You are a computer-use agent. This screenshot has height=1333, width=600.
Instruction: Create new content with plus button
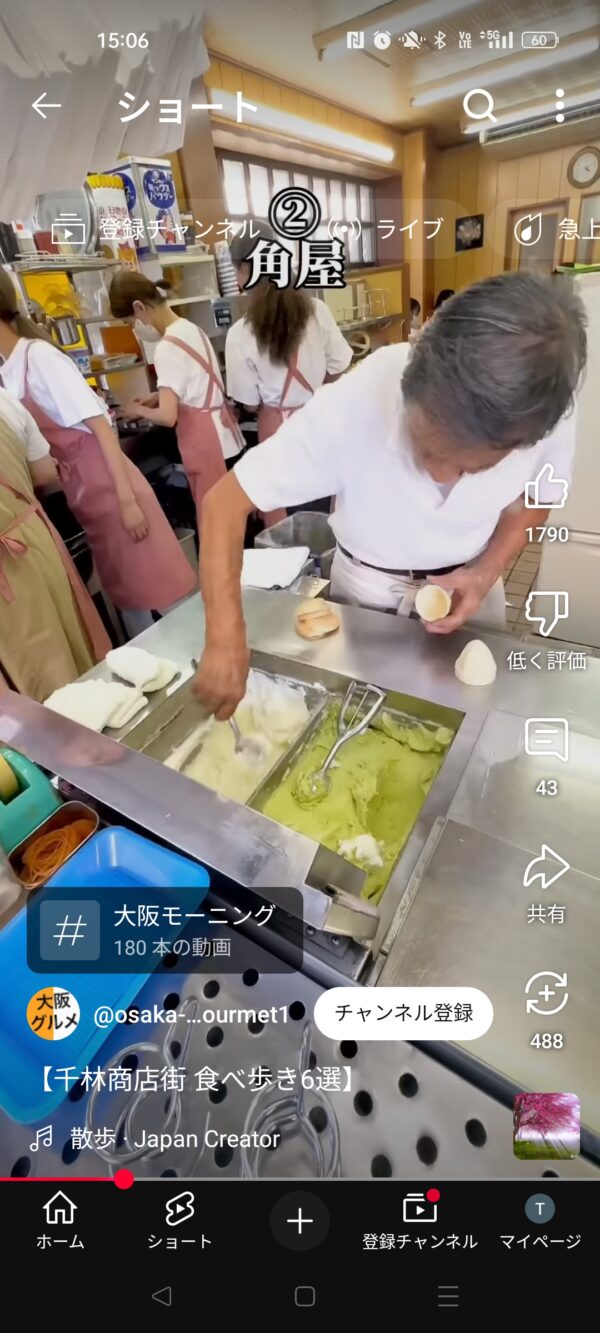300,1221
